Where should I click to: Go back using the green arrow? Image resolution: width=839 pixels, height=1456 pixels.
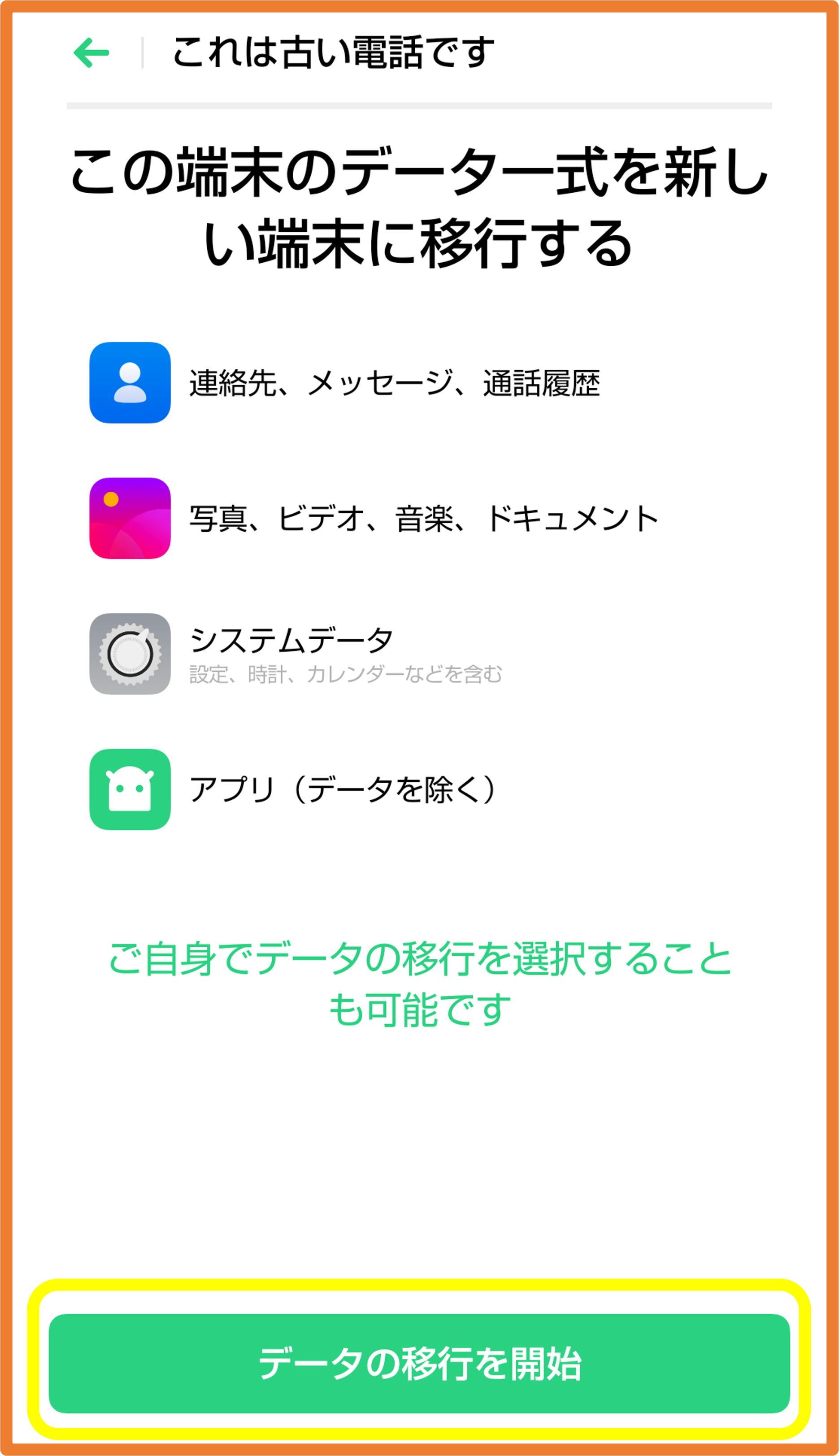pos(91,53)
